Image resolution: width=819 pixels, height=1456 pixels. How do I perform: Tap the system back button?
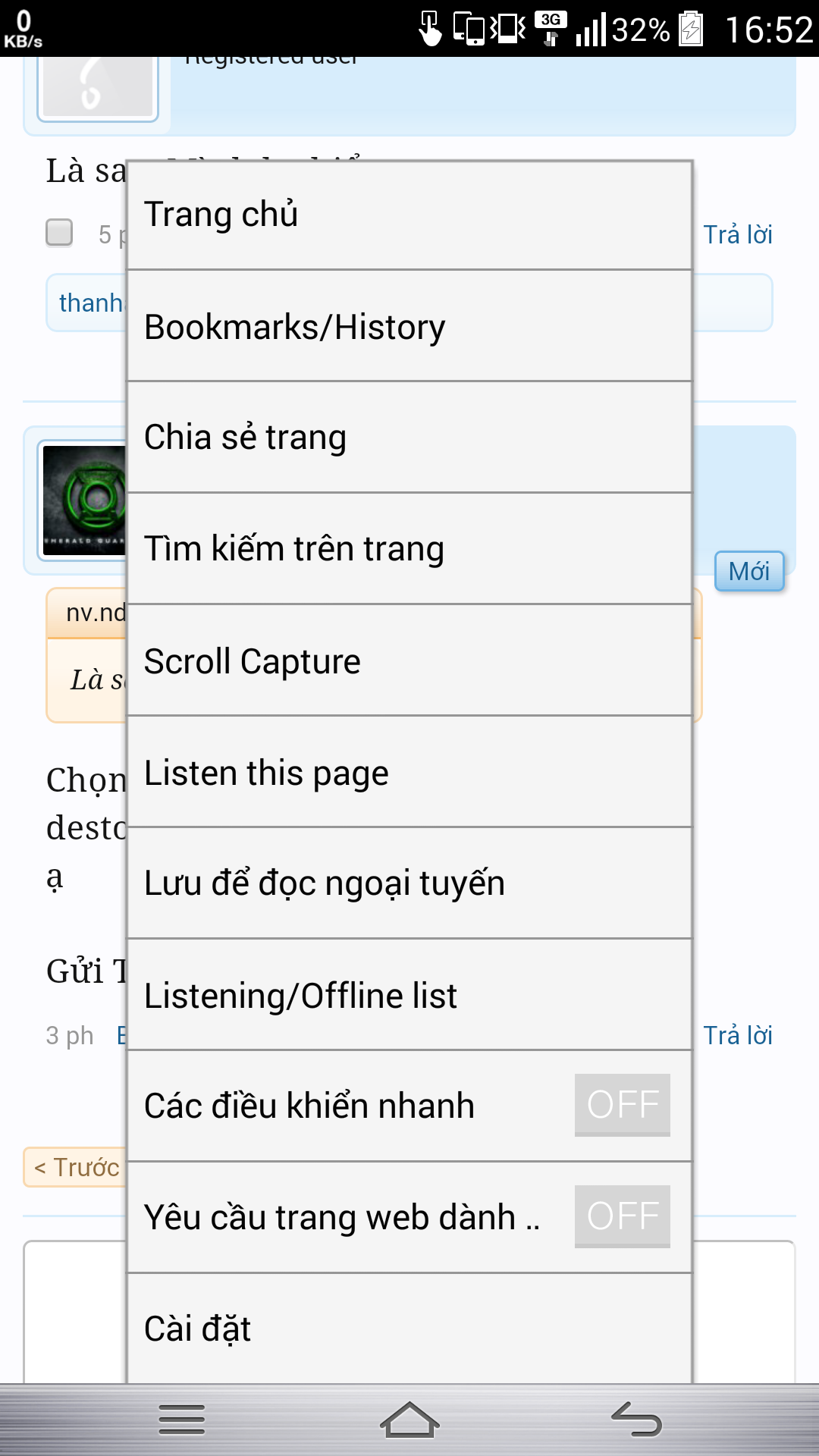(x=637, y=1420)
